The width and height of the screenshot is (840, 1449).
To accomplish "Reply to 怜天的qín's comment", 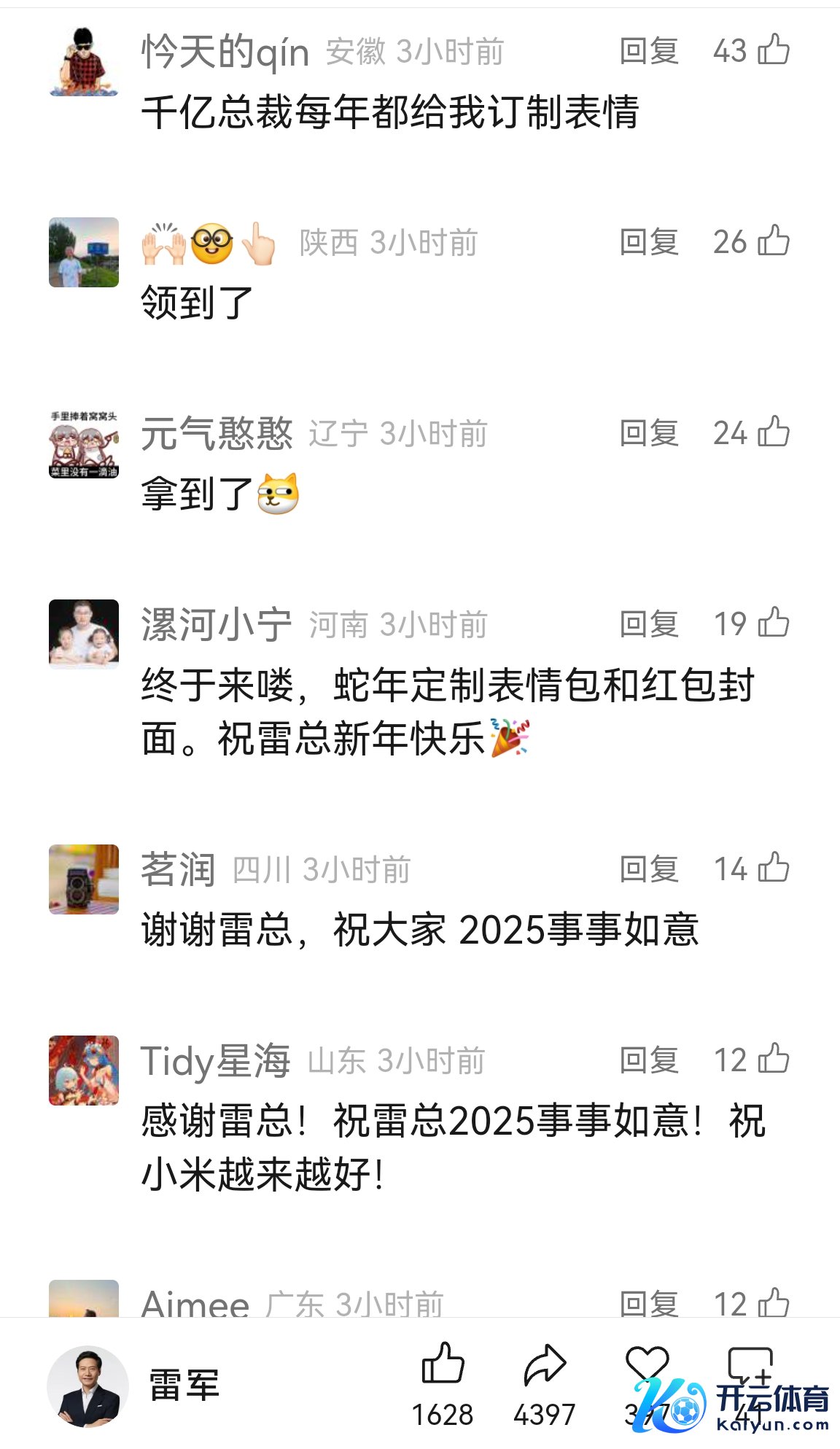I will (649, 51).
